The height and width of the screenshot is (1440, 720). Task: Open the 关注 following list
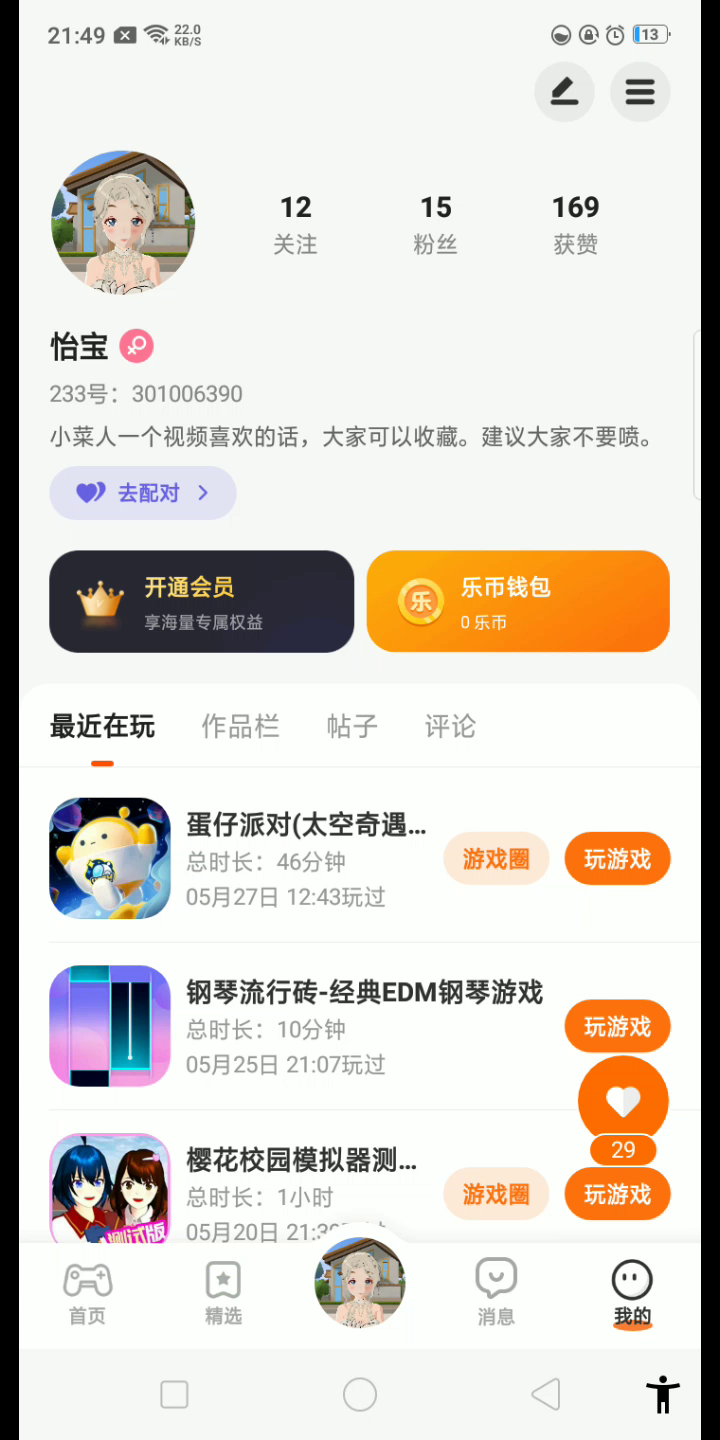(295, 224)
